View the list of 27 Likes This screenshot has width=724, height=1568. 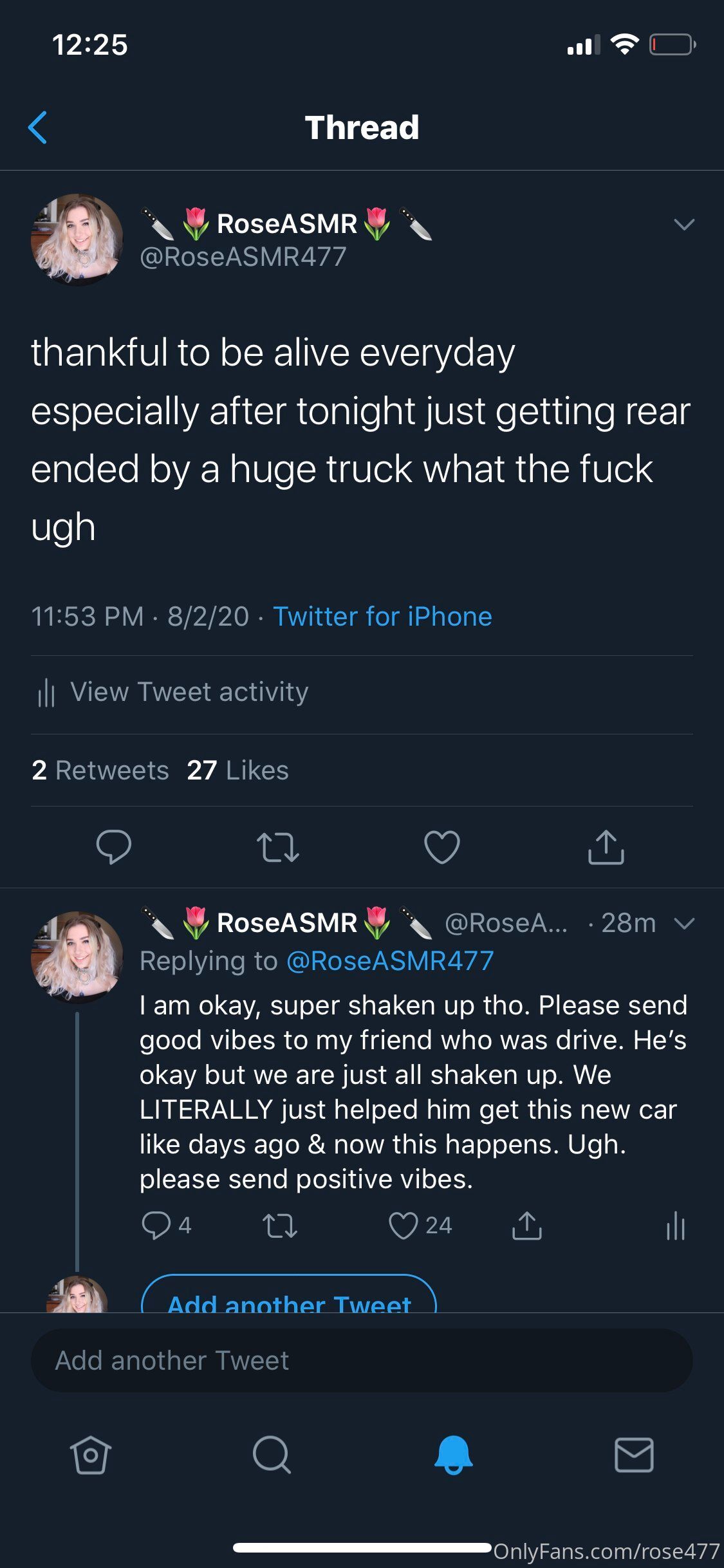(237, 770)
